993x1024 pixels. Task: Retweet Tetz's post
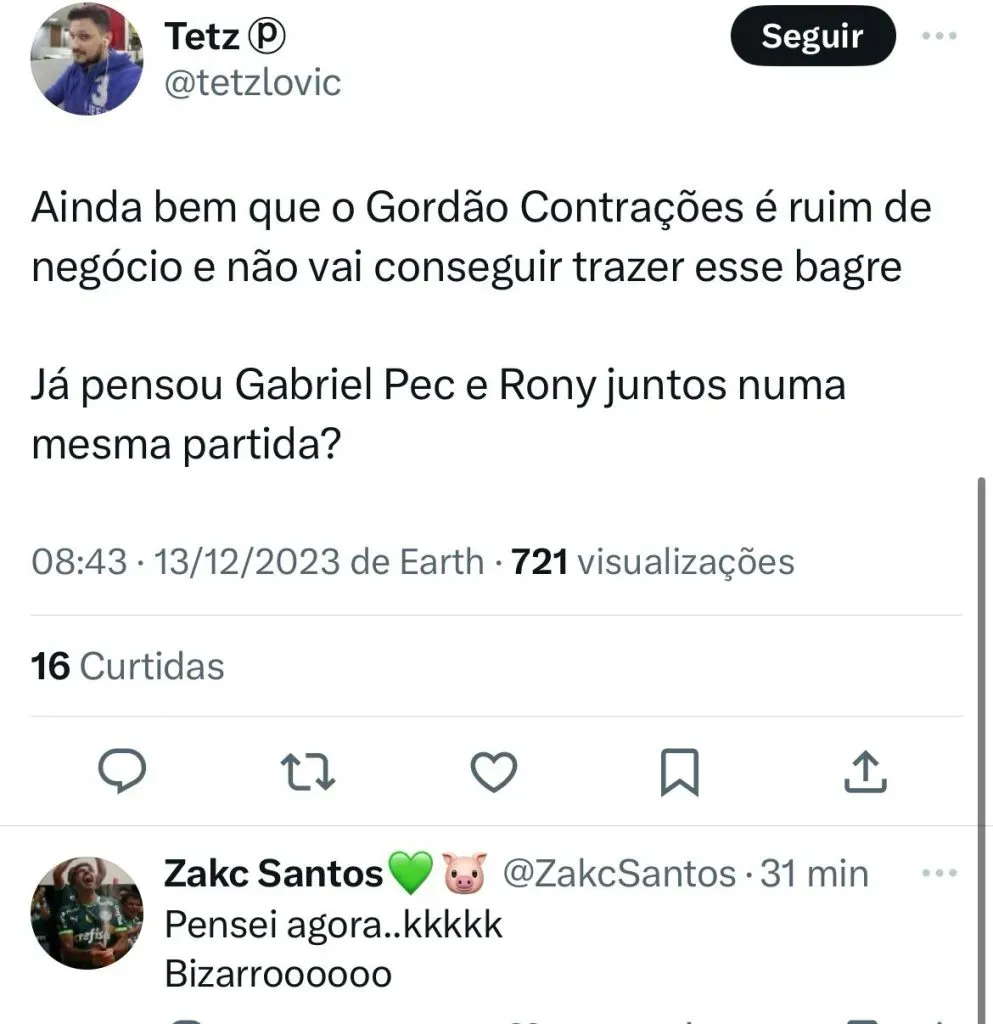(x=309, y=771)
